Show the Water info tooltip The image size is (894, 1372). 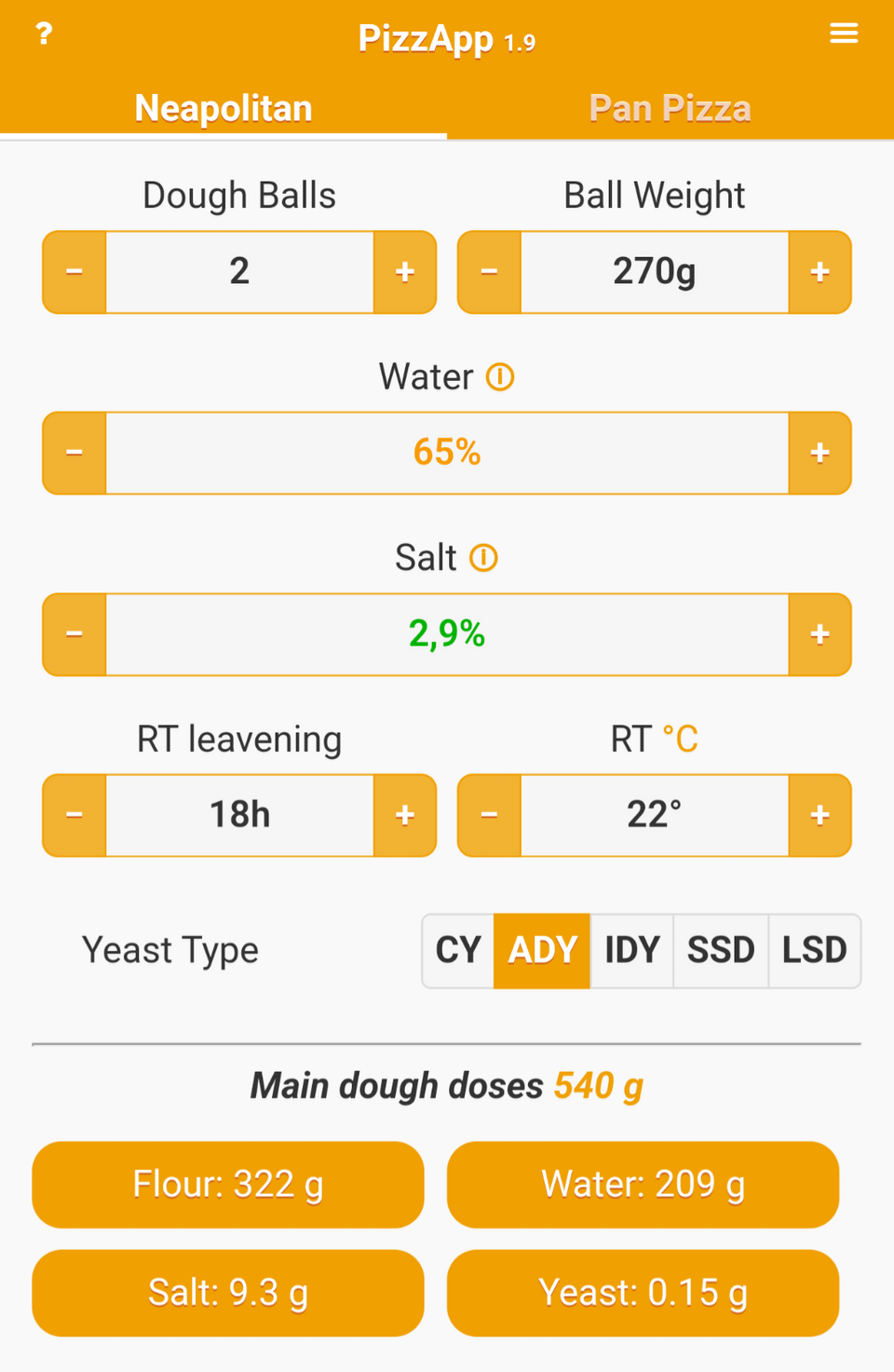(x=500, y=377)
